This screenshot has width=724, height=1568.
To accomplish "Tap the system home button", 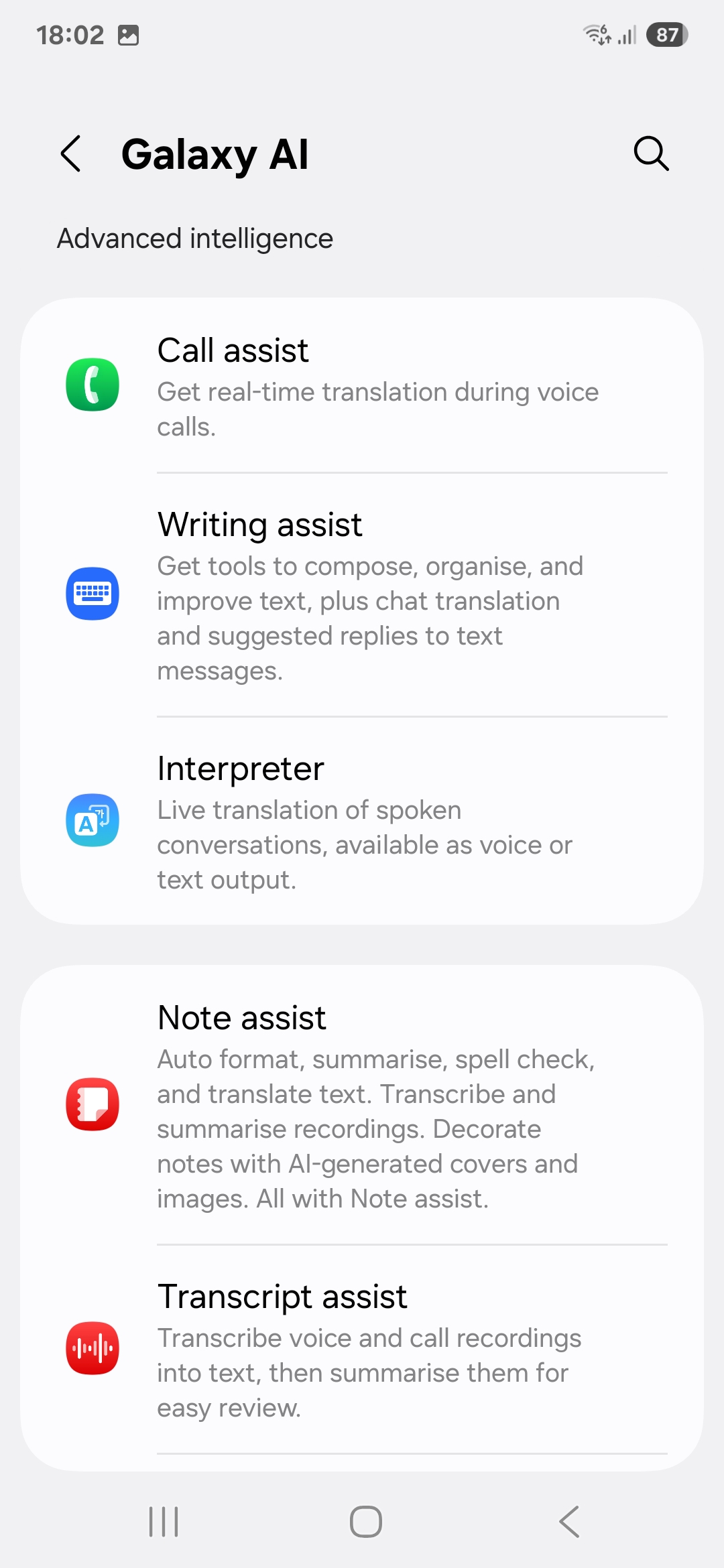I will tap(366, 1522).
